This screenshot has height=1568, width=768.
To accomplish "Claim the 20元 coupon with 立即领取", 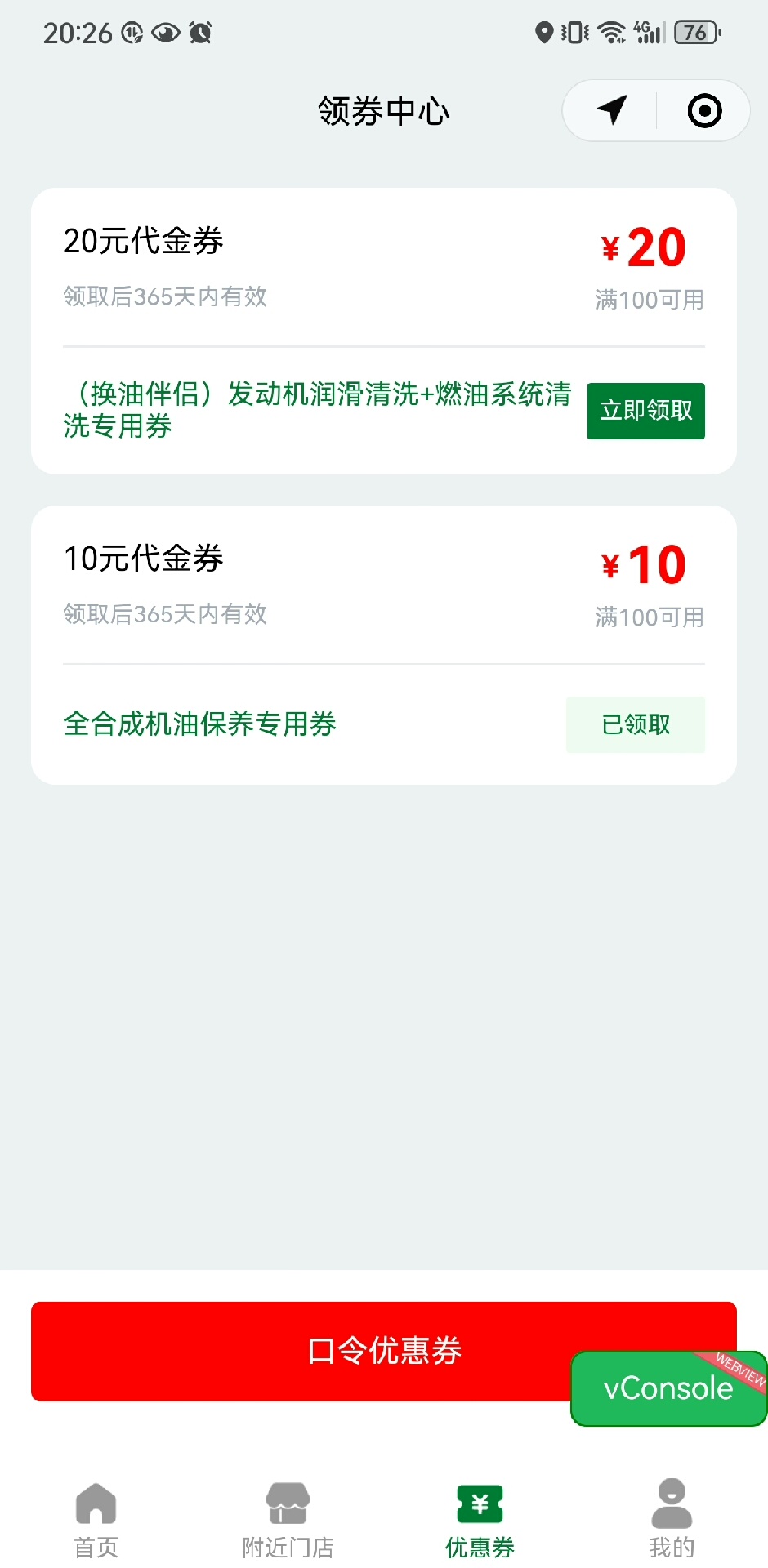I will click(x=645, y=411).
